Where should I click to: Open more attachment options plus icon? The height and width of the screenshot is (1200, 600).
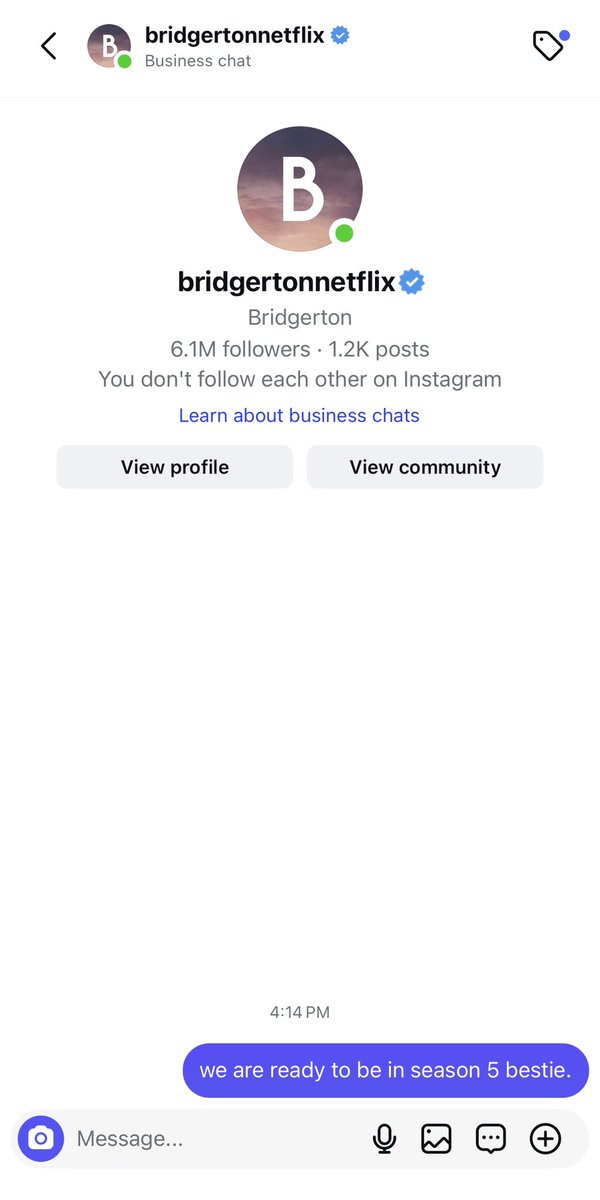[545, 1138]
